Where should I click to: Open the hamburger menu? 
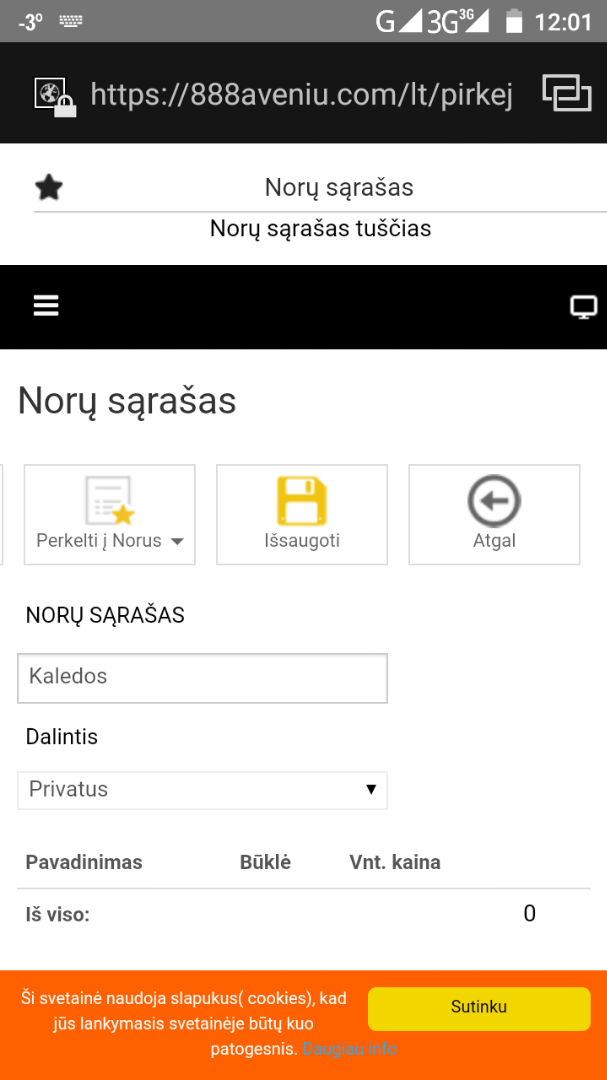46,306
